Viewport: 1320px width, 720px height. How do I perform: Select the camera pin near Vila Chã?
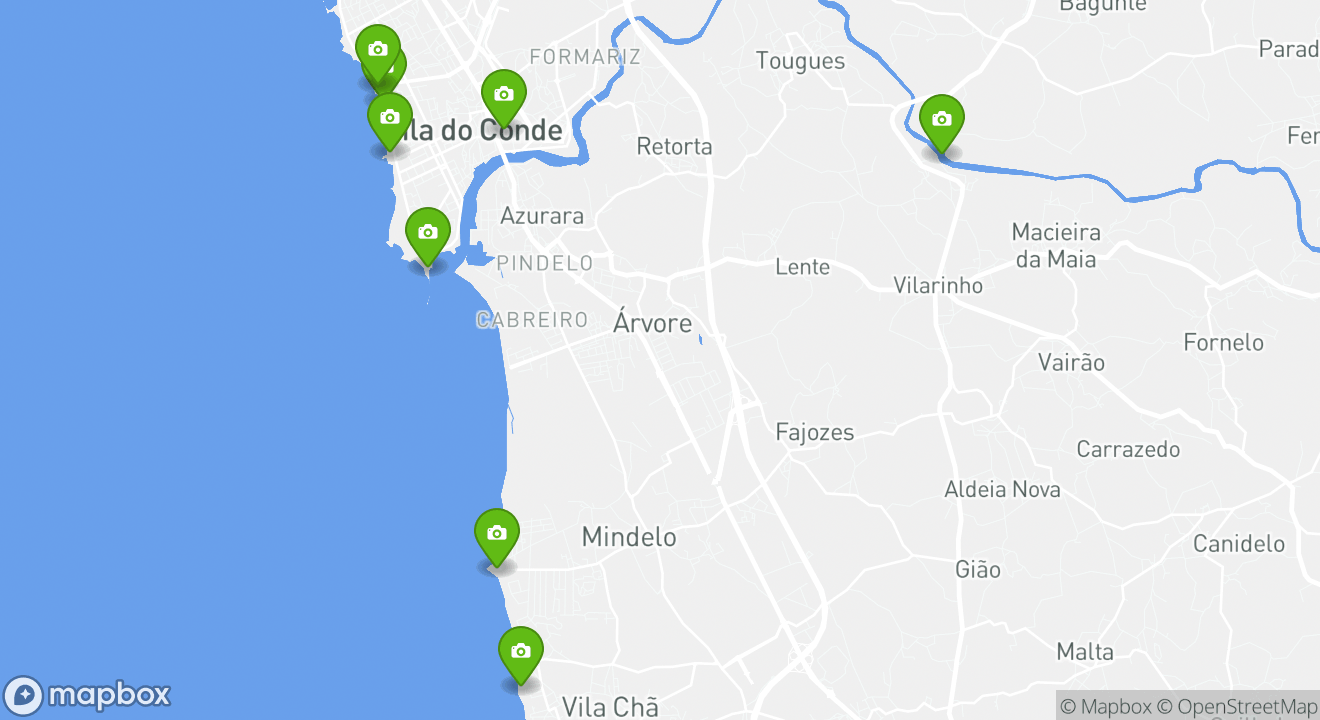click(520, 653)
